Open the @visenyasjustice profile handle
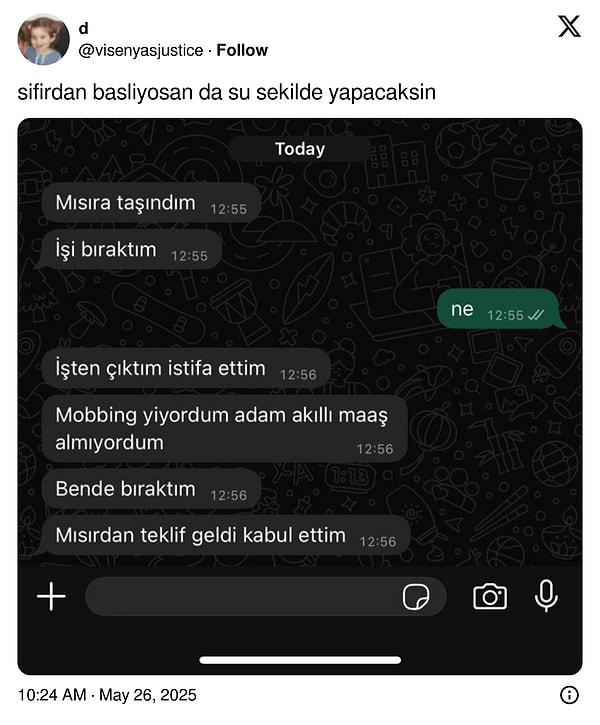This screenshot has height=725, width=600. 140,50
